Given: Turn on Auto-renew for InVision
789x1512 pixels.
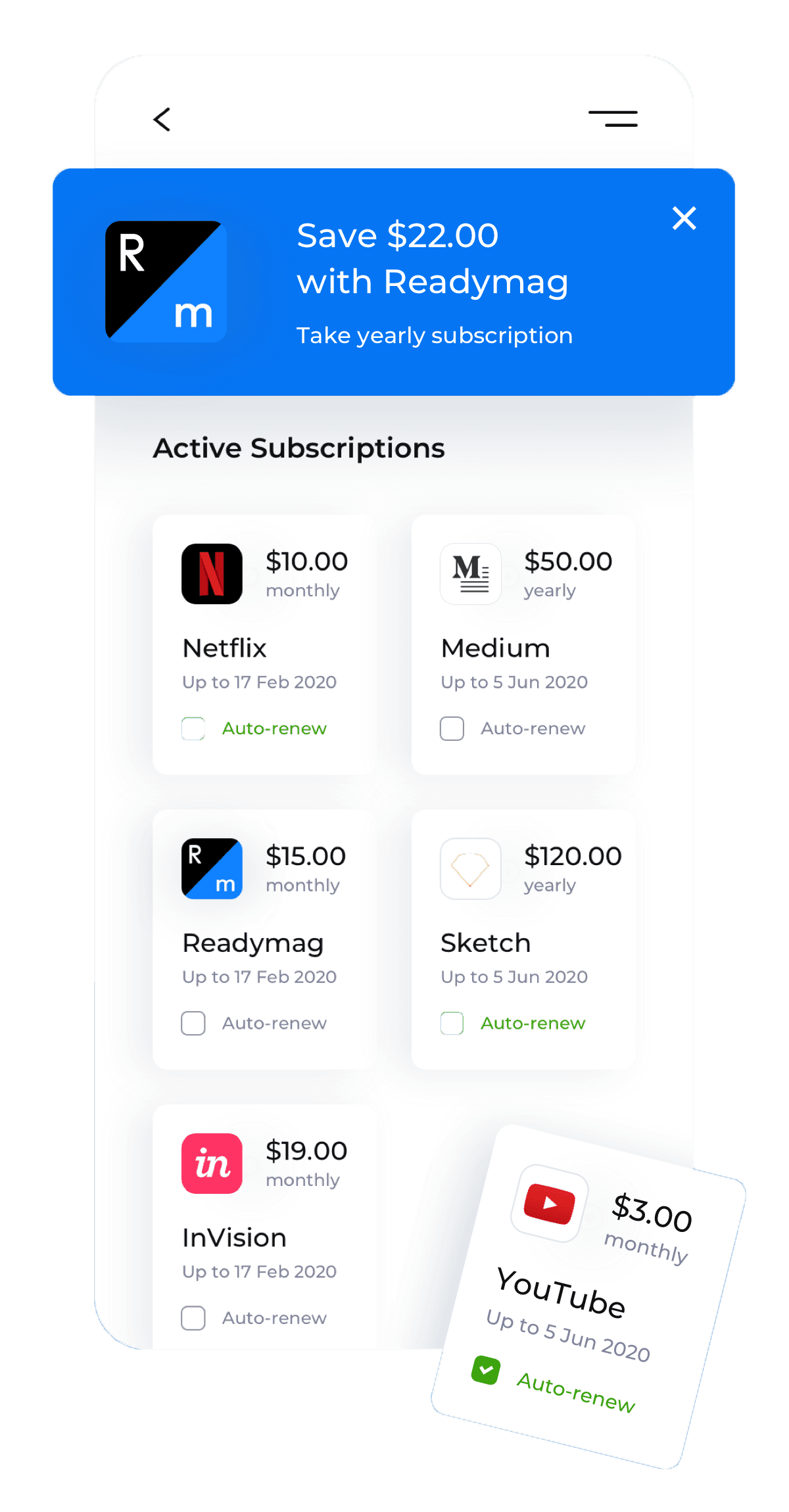Looking at the screenshot, I should pyautogui.click(x=193, y=1317).
